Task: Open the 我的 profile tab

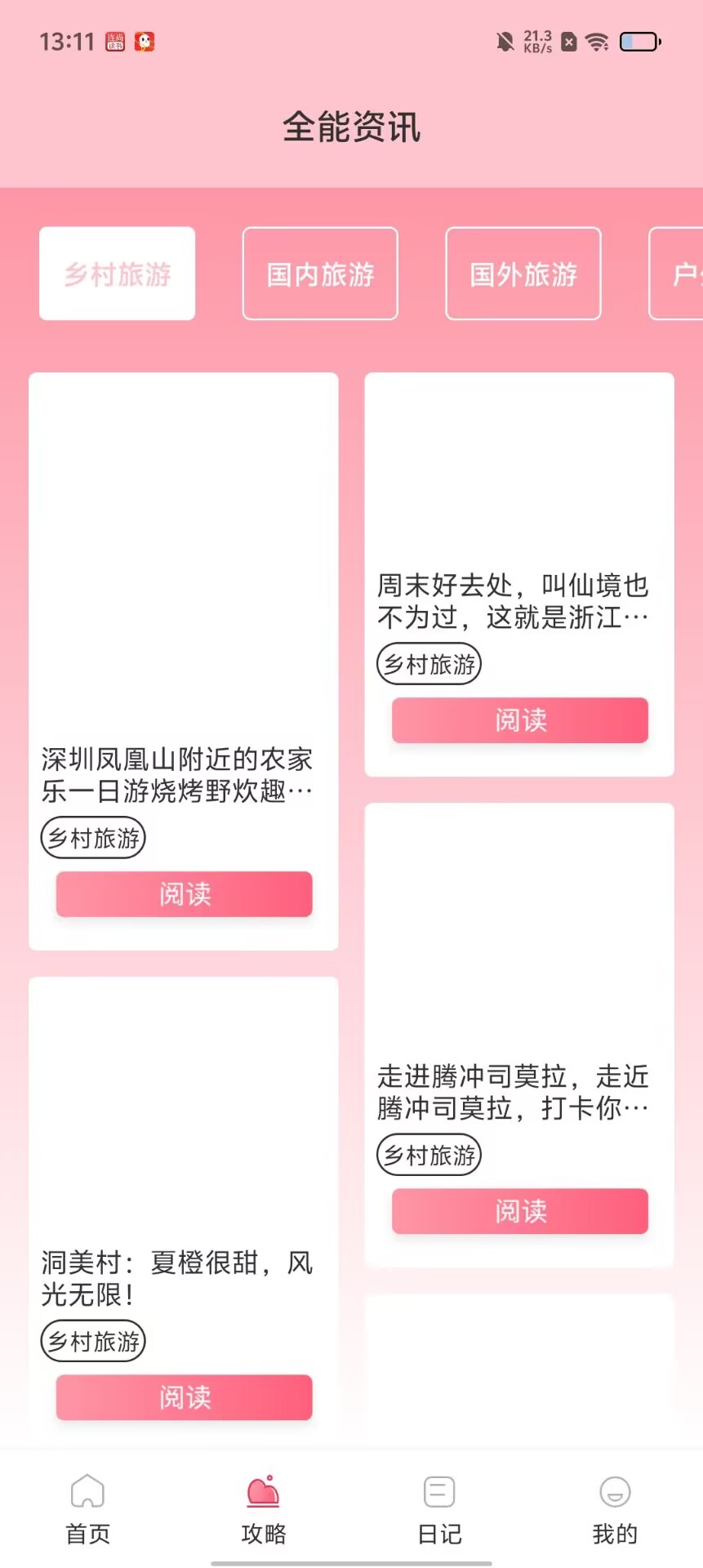Action: [x=615, y=1509]
